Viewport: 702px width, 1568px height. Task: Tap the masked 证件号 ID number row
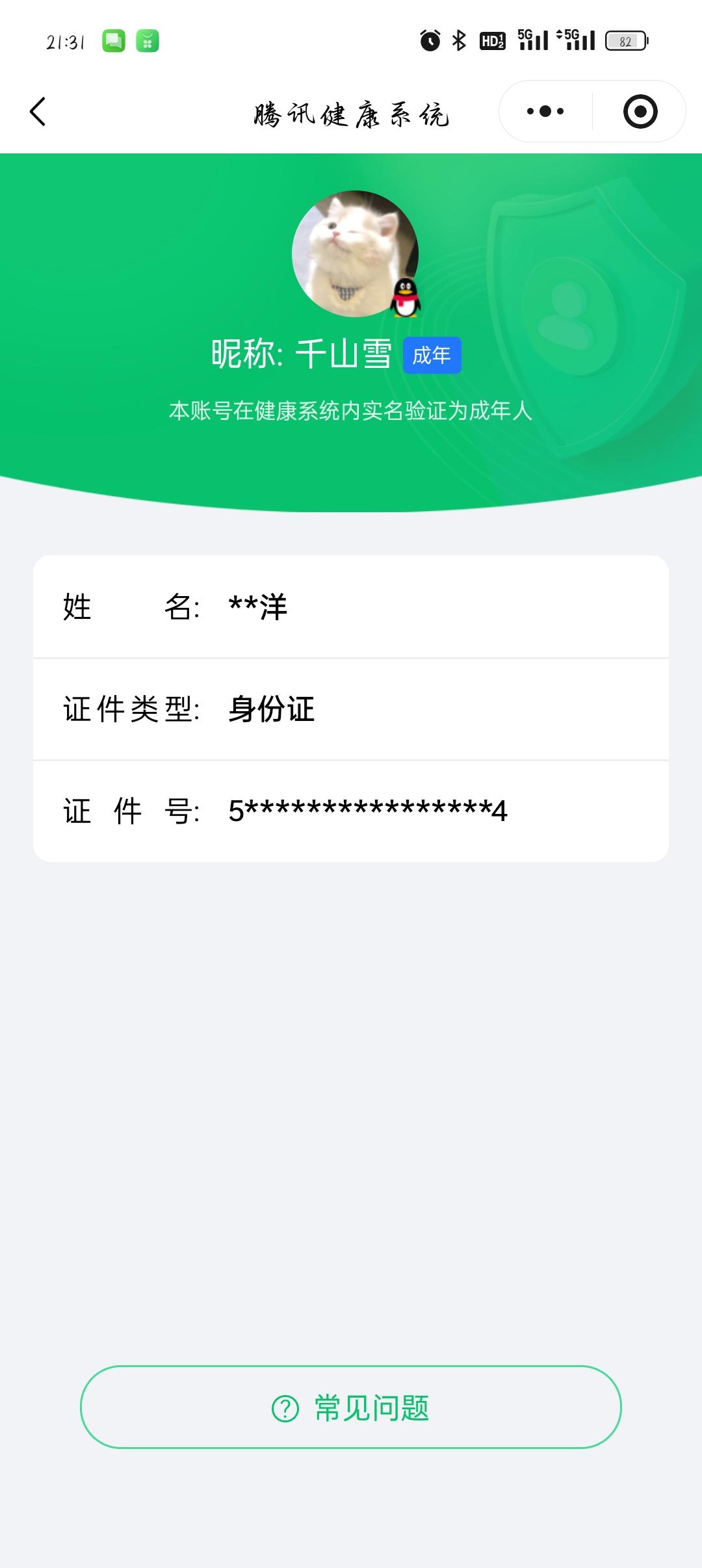(351, 810)
